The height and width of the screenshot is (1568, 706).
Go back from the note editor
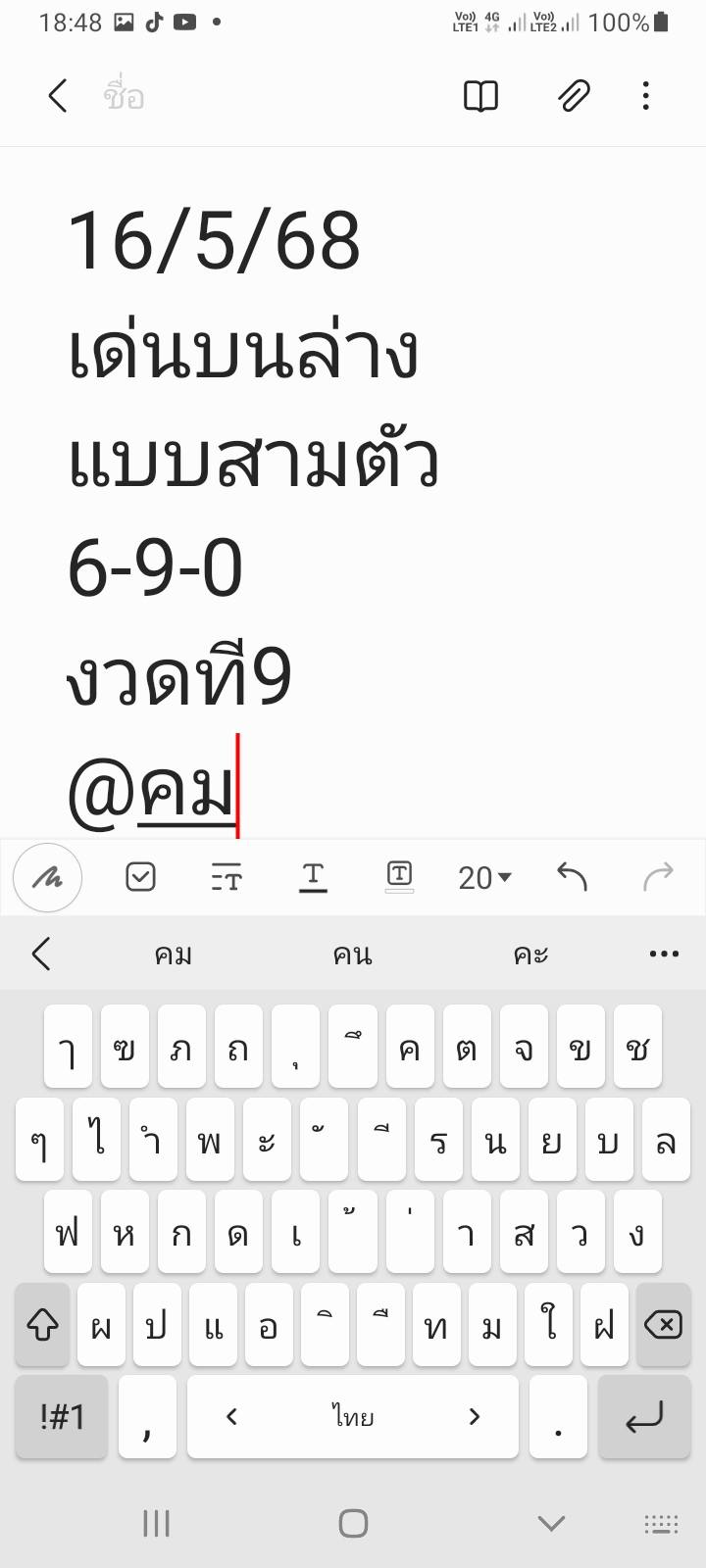pyautogui.click(x=58, y=96)
